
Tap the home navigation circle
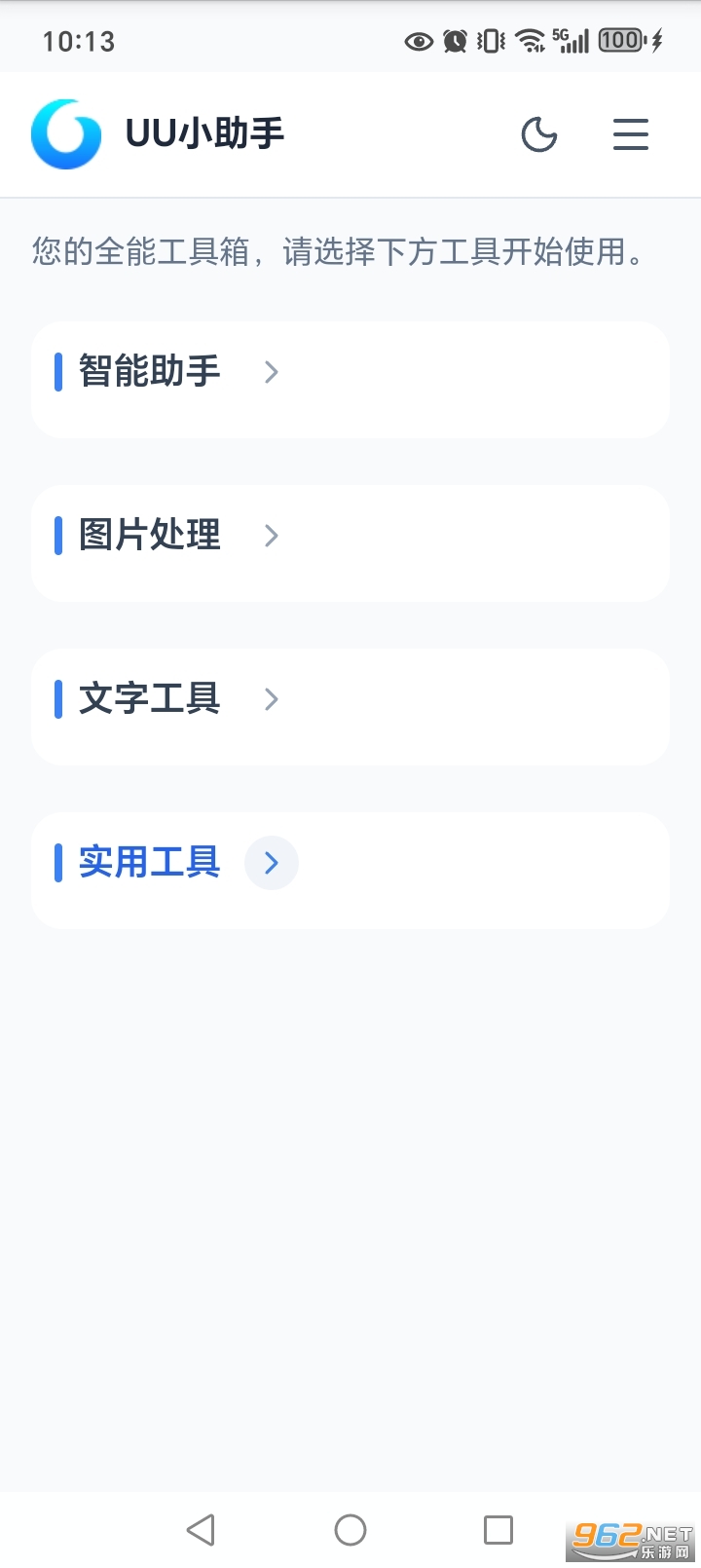coord(350,1529)
